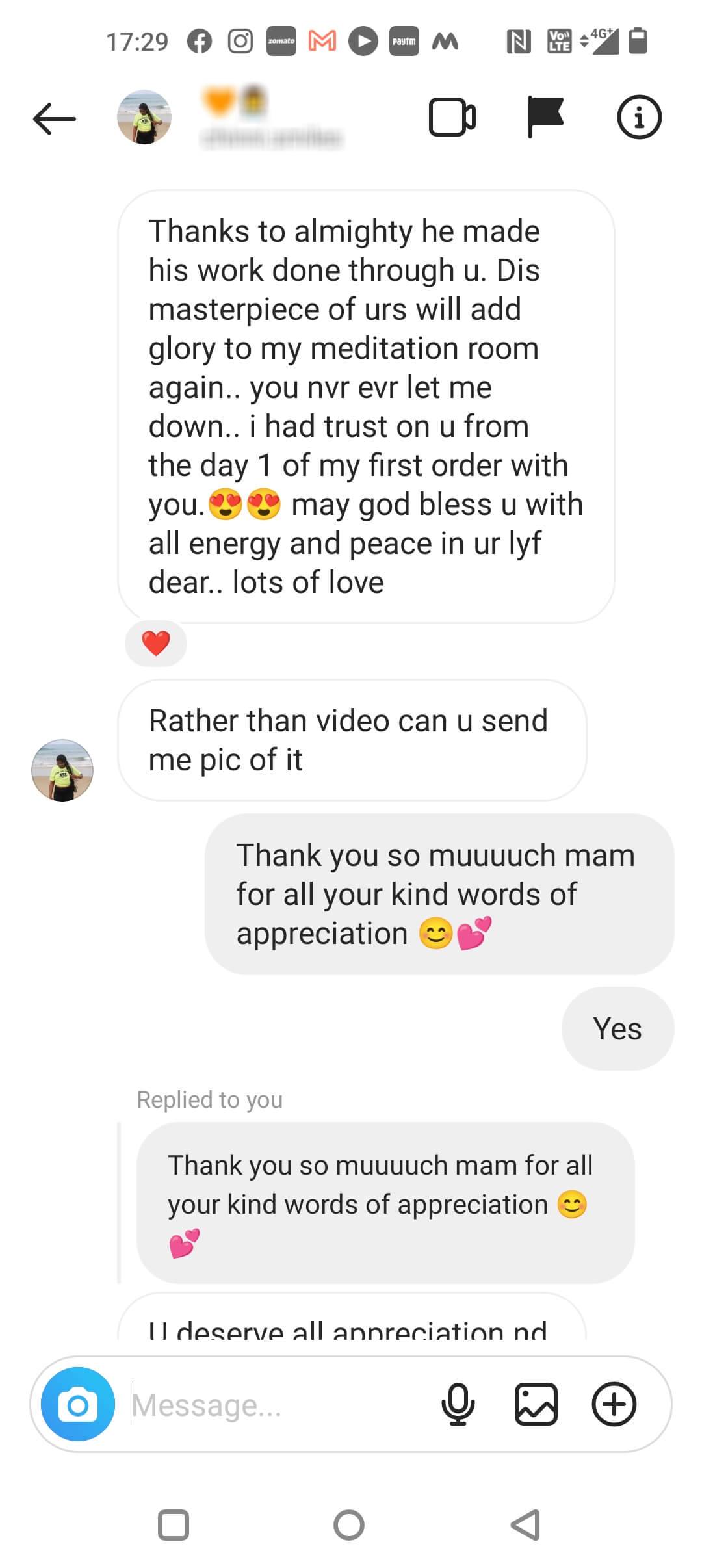Open the camera to send photo
702x1568 pixels.
[78, 1404]
